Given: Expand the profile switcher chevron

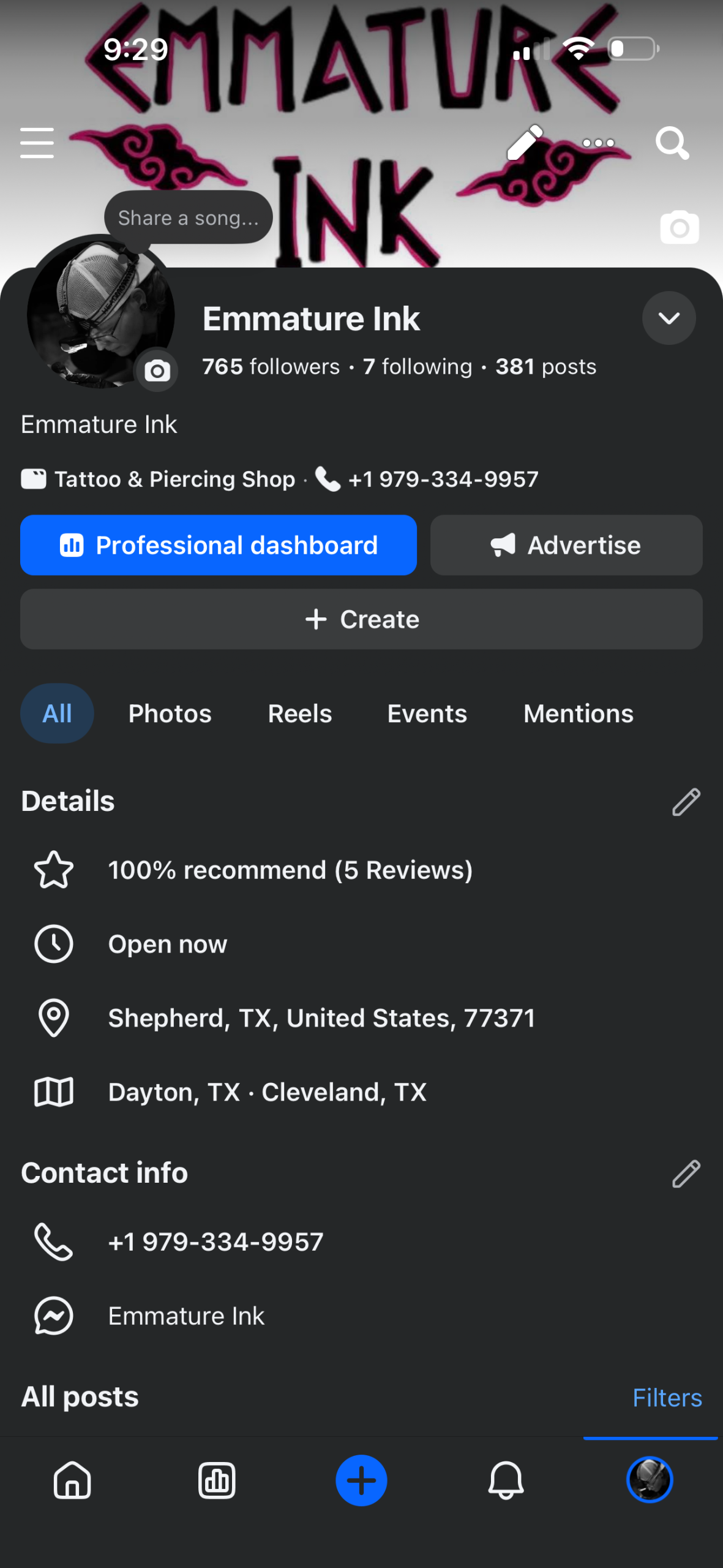Looking at the screenshot, I should point(669,318).
